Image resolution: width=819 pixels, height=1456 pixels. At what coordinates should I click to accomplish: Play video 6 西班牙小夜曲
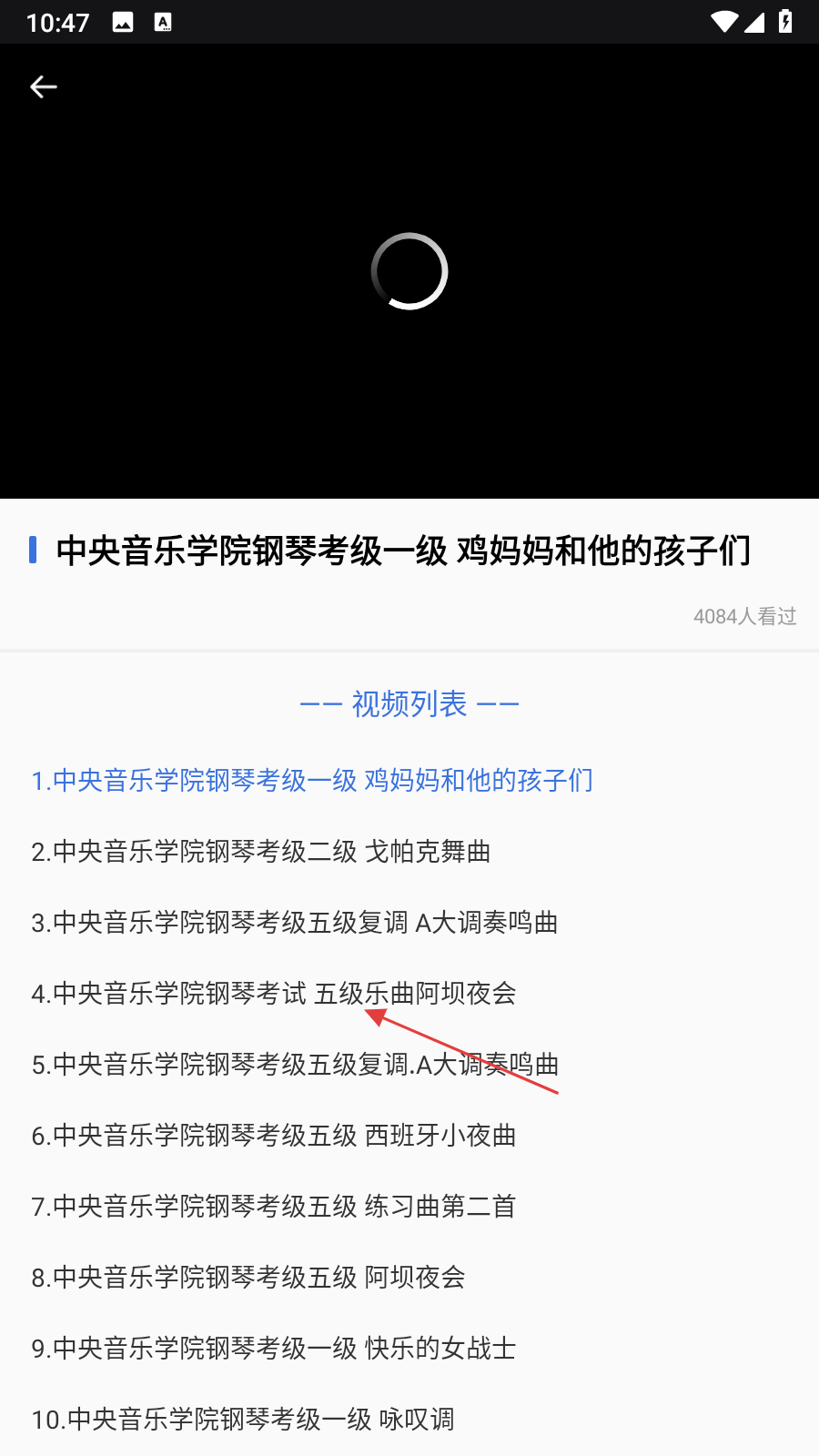click(x=274, y=1136)
